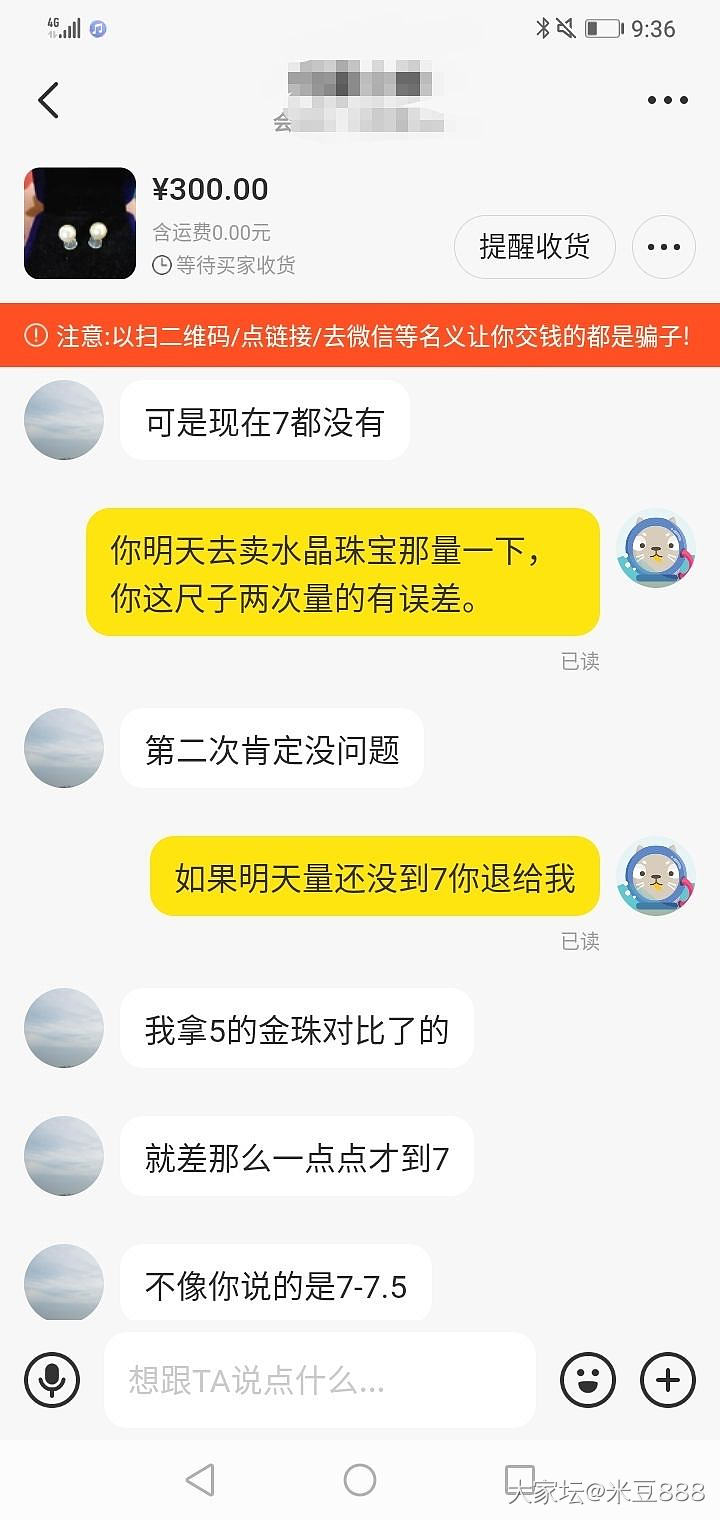This screenshot has width=720, height=1520.
Task: Open the plus attachment menu
Action: coord(667,1381)
